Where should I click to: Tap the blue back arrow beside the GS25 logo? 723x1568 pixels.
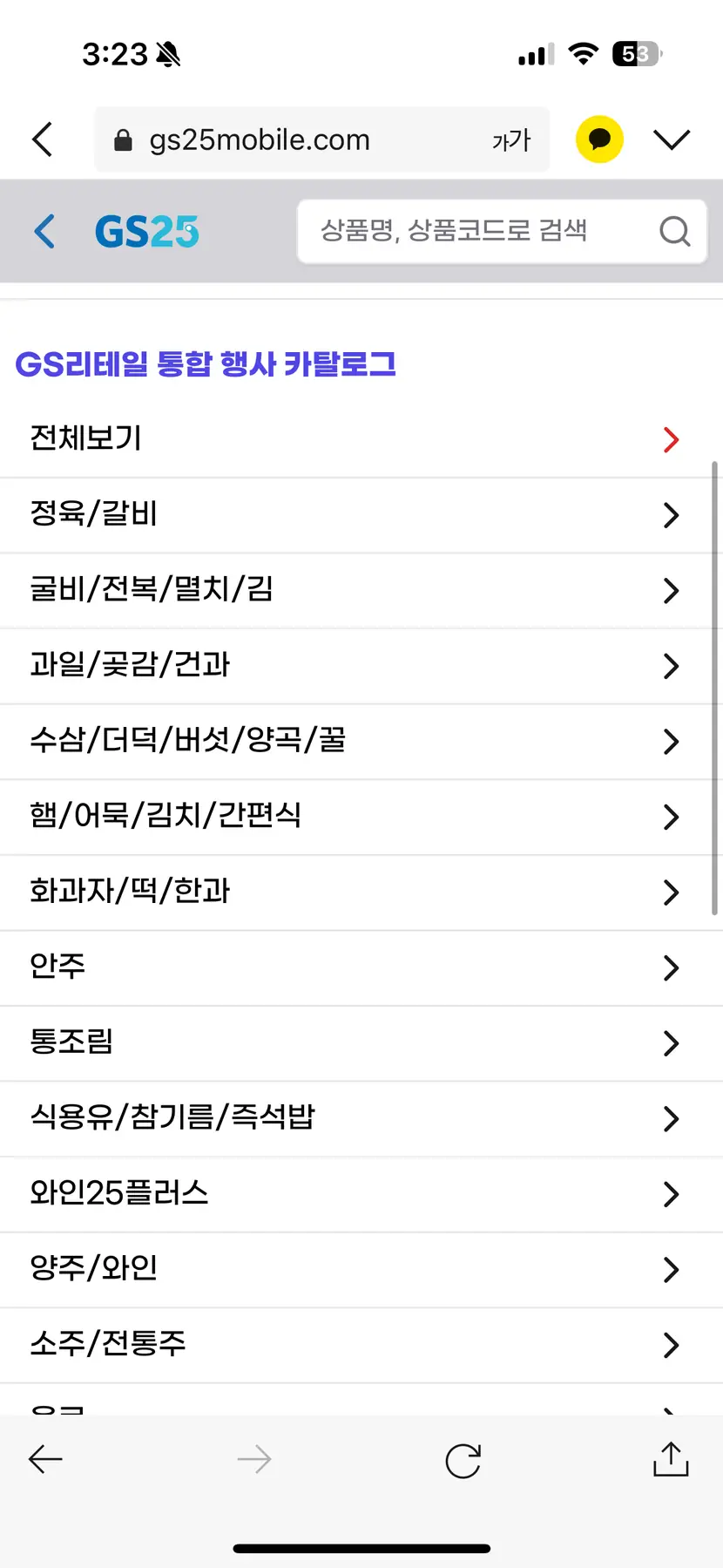(x=45, y=232)
